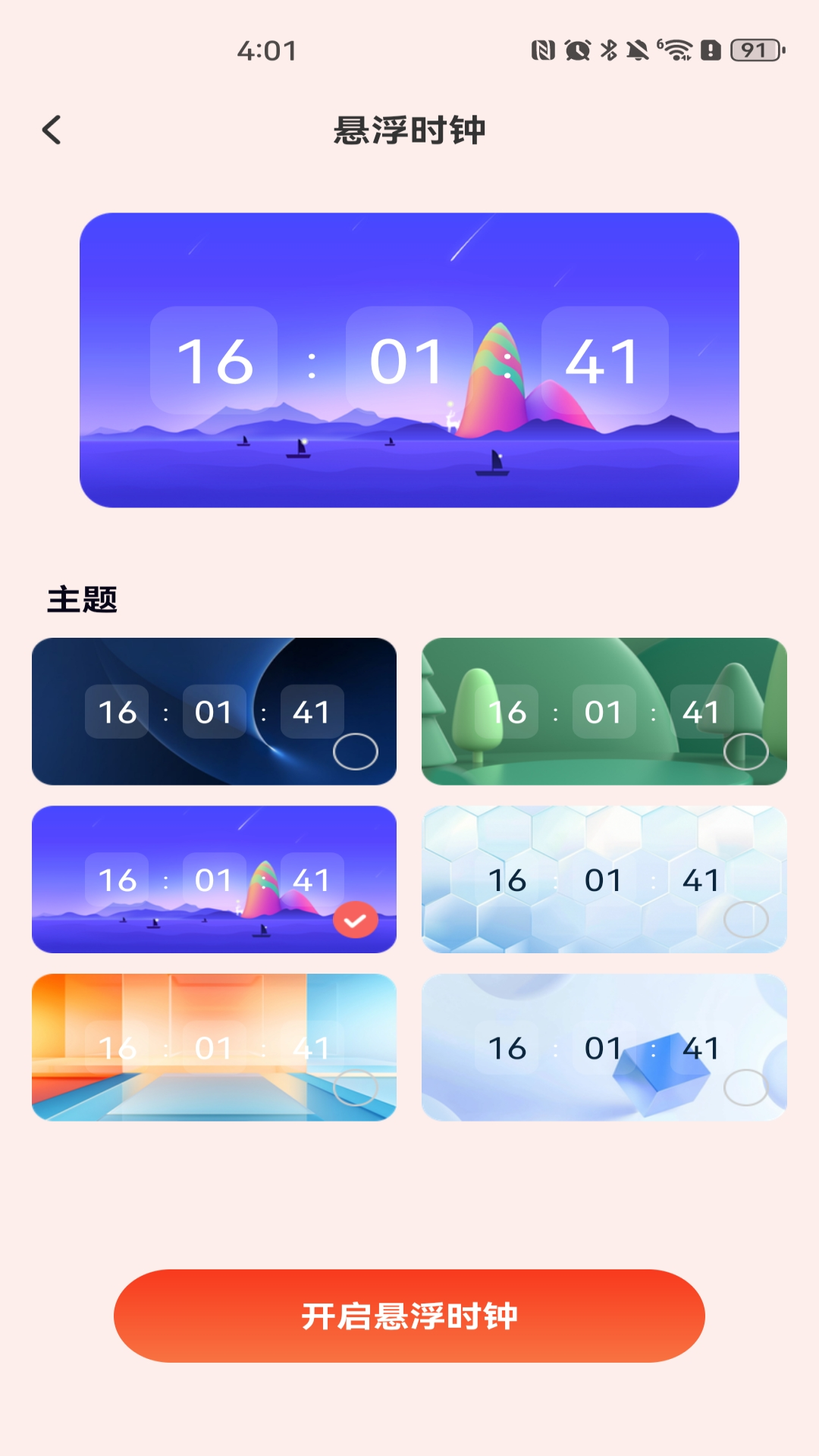Select the blue glass cube theme
Screen dimensions: 819x1456
tap(604, 1047)
